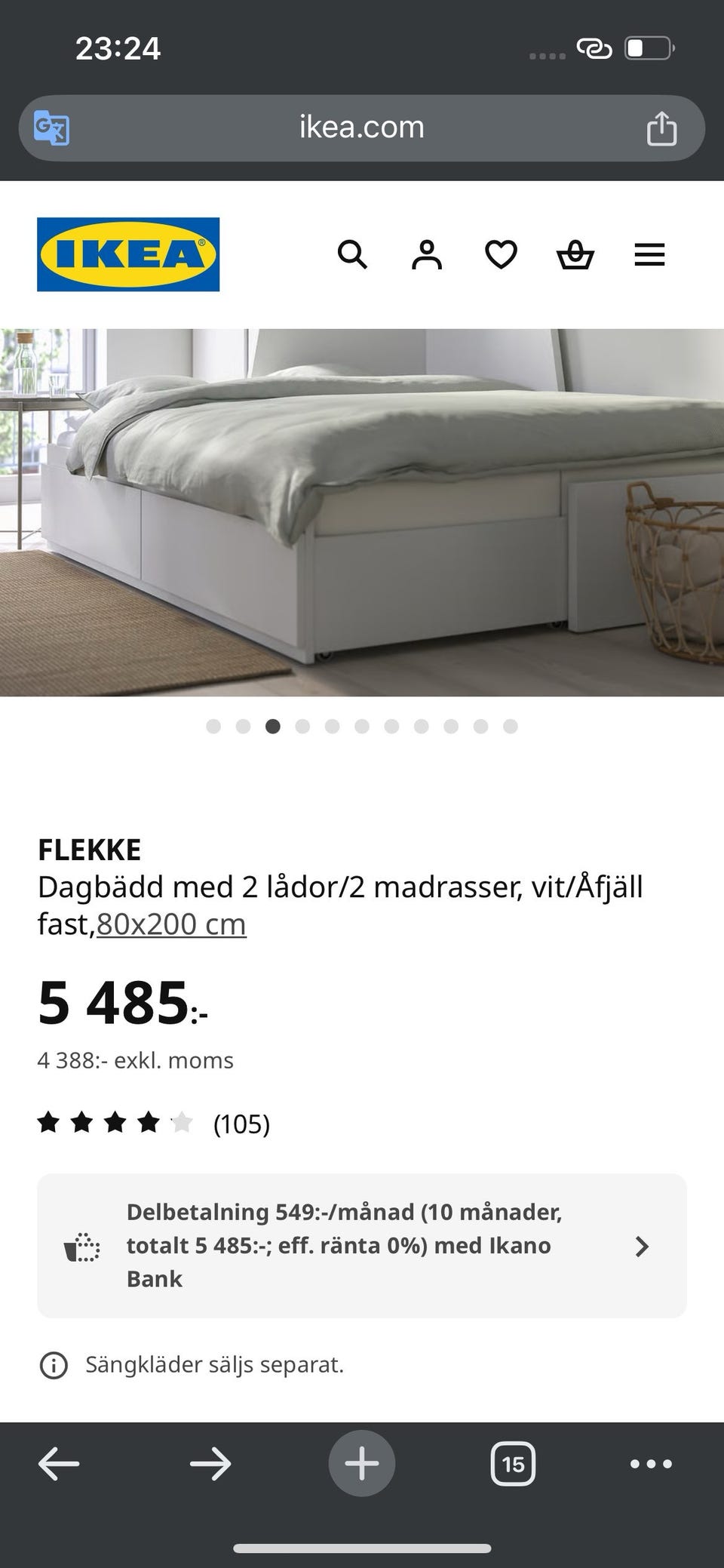Image resolution: width=724 pixels, height=1568 pixels.
Task: Tap the share icon beside the address bar
Action: (664, 127)
